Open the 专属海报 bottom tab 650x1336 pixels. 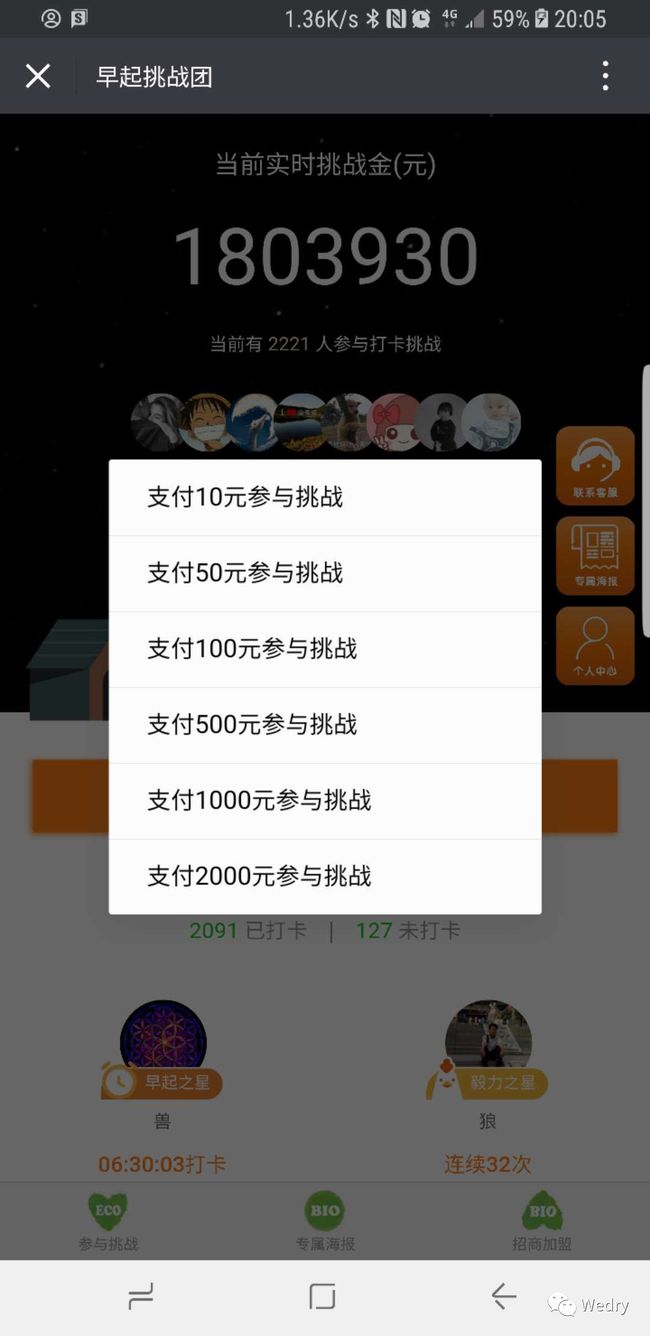325,1221
